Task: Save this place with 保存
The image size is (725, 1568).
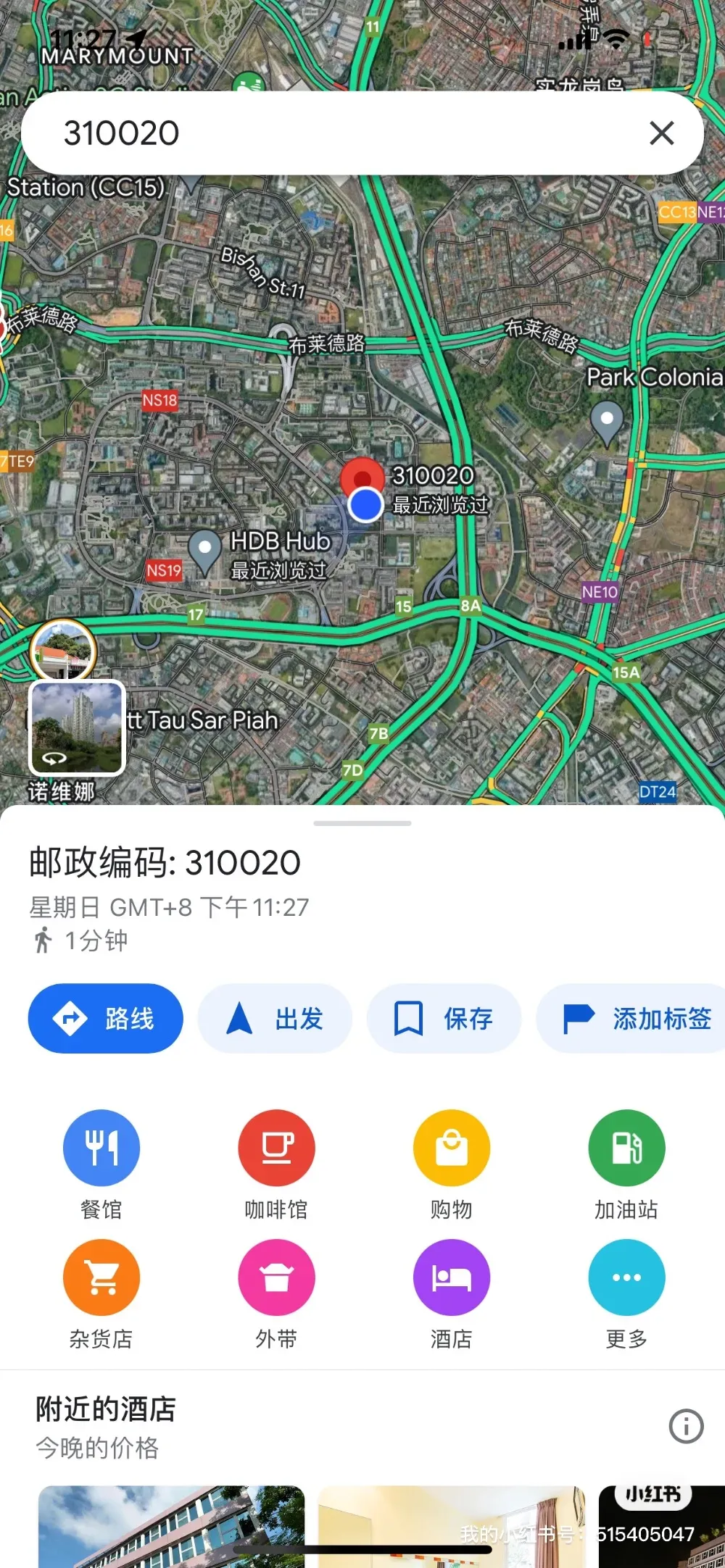Action: click(x=444, y=1018)
